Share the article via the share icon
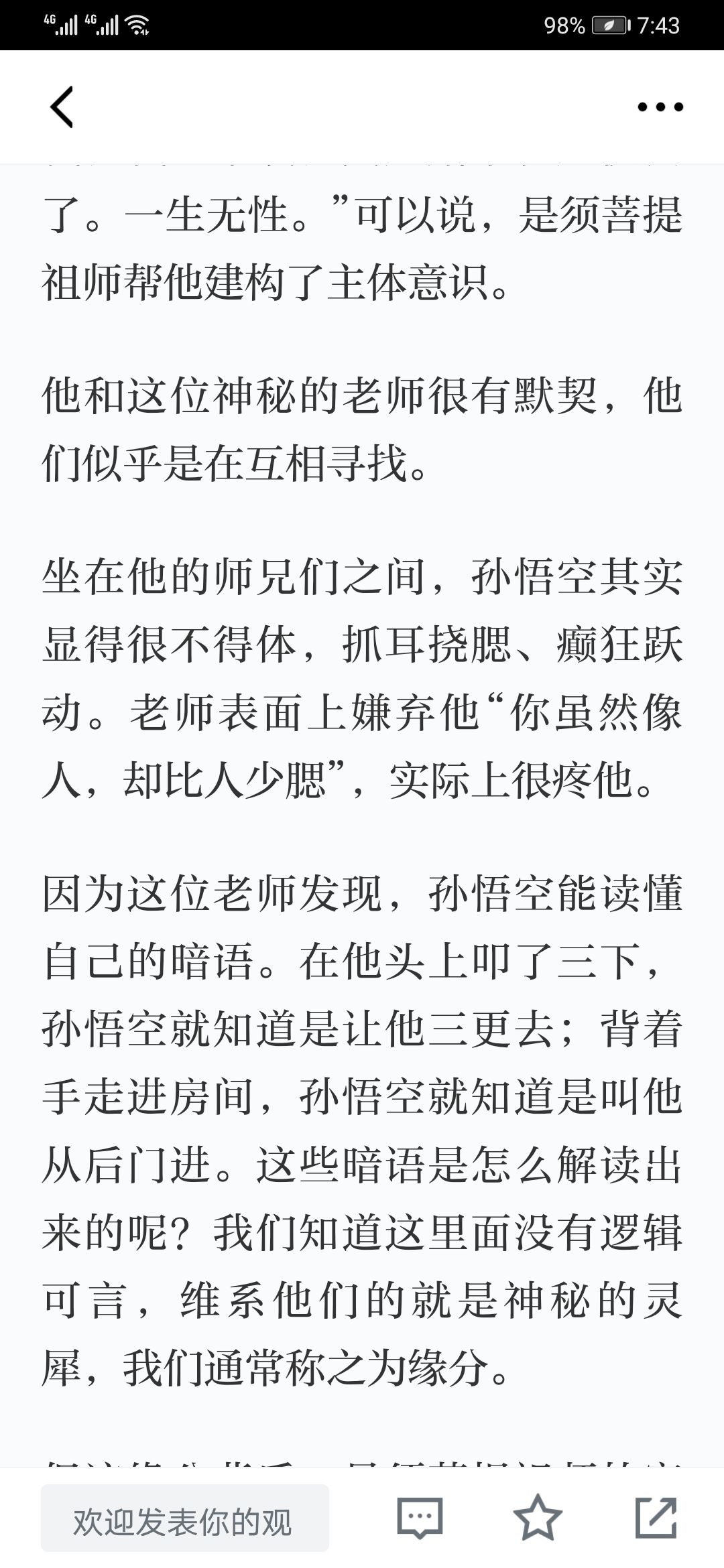 656,1517
